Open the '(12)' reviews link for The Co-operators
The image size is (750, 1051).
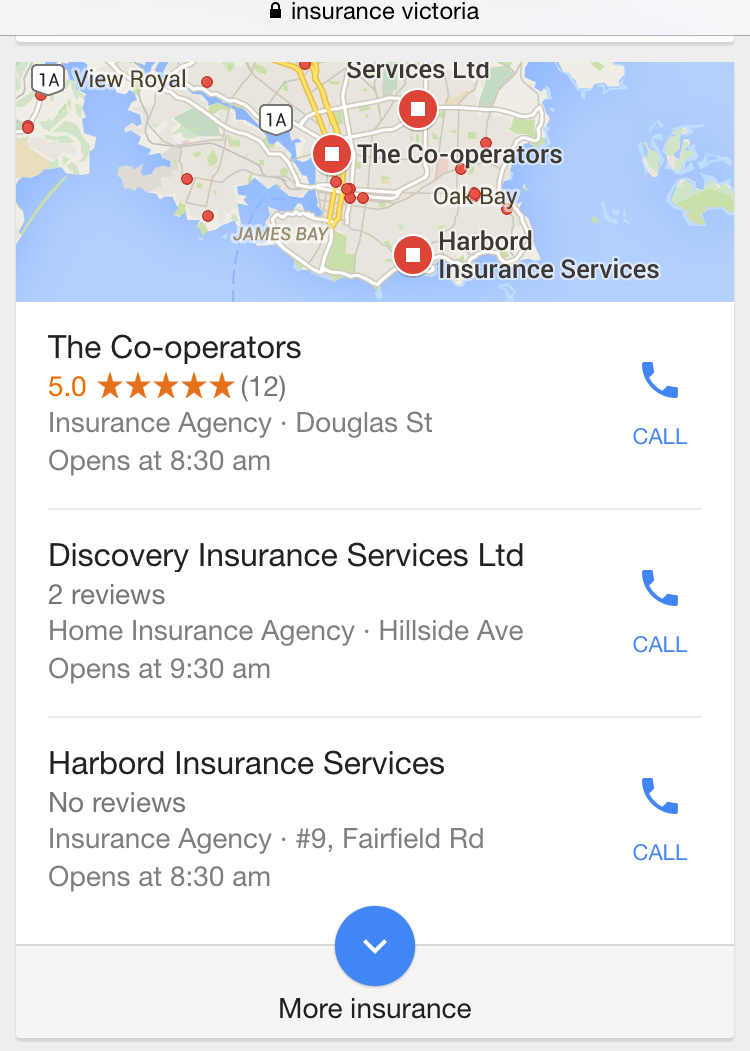(264, 385)
